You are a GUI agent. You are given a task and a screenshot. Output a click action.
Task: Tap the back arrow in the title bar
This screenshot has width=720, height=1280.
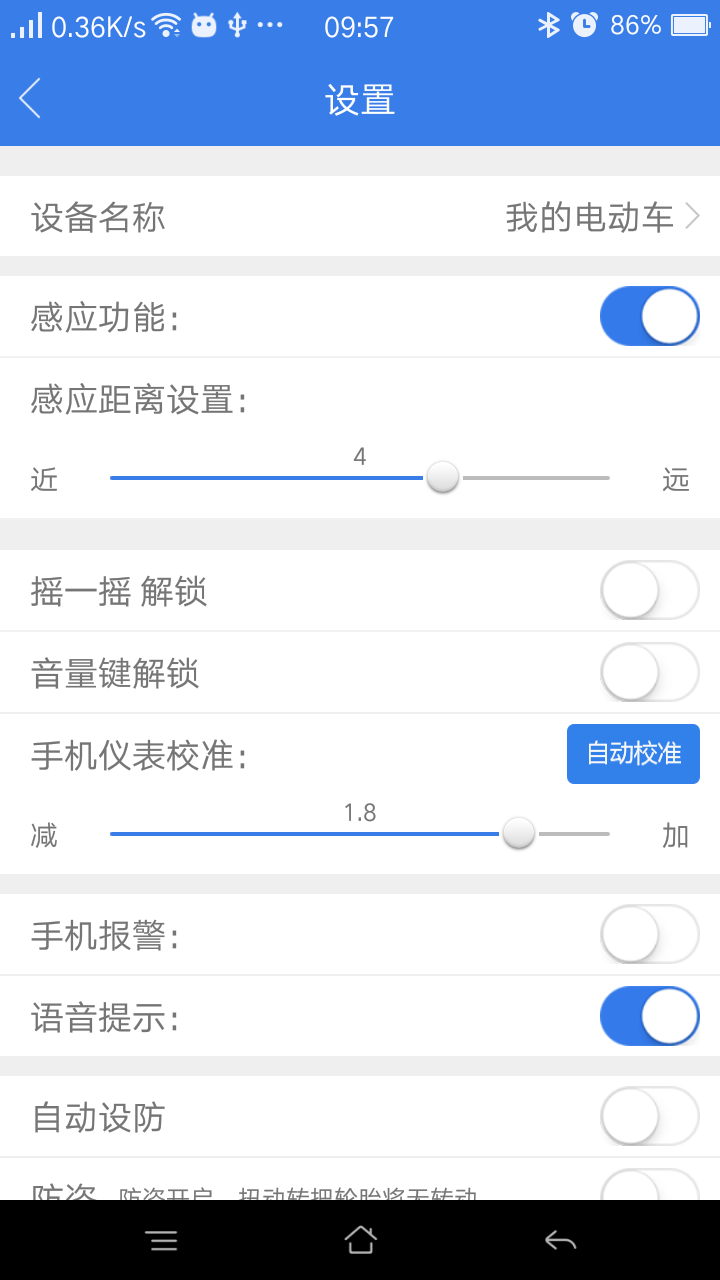click(29, 99)
